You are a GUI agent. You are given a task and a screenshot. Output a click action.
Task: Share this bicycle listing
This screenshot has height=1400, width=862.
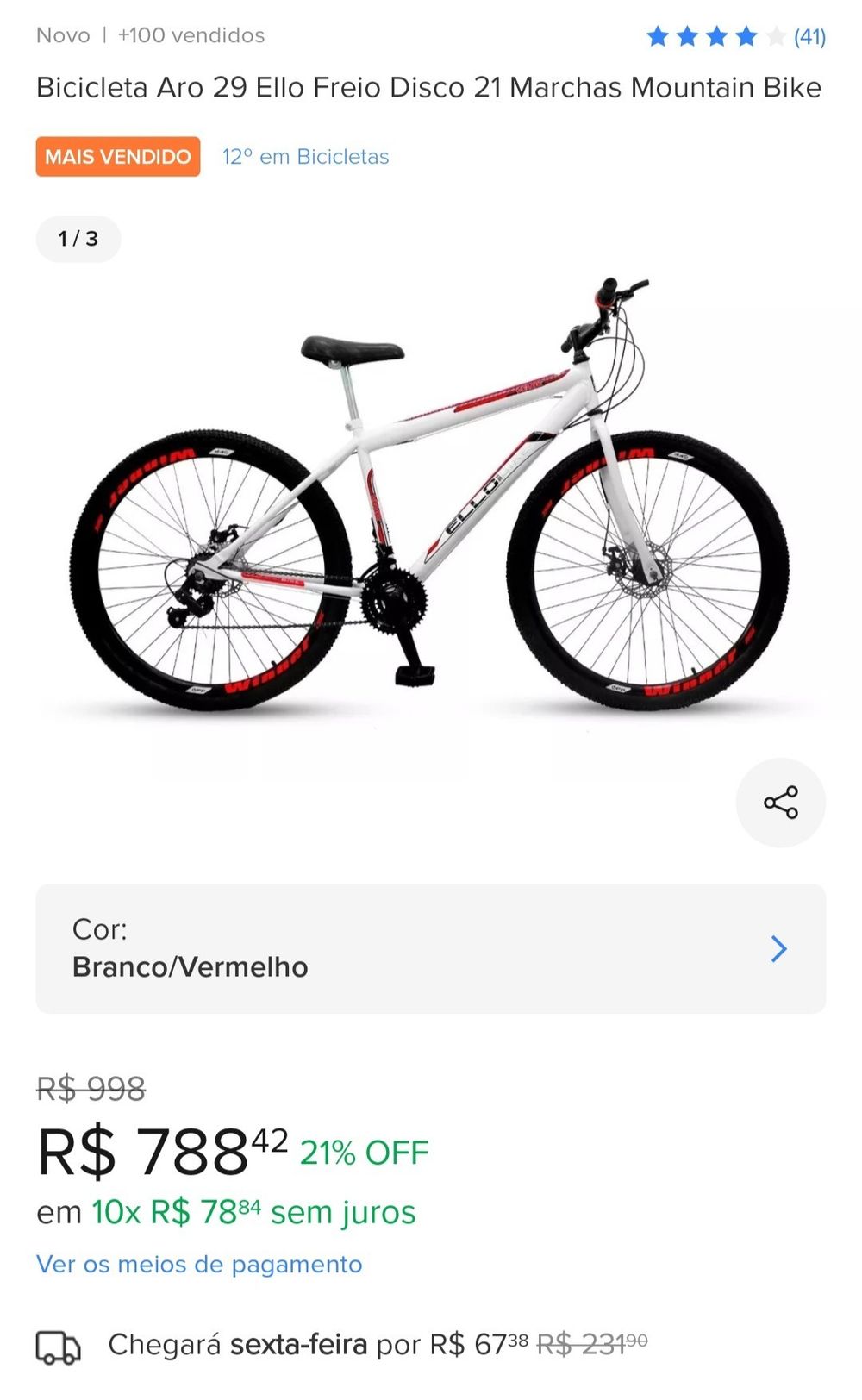(780, 803)
